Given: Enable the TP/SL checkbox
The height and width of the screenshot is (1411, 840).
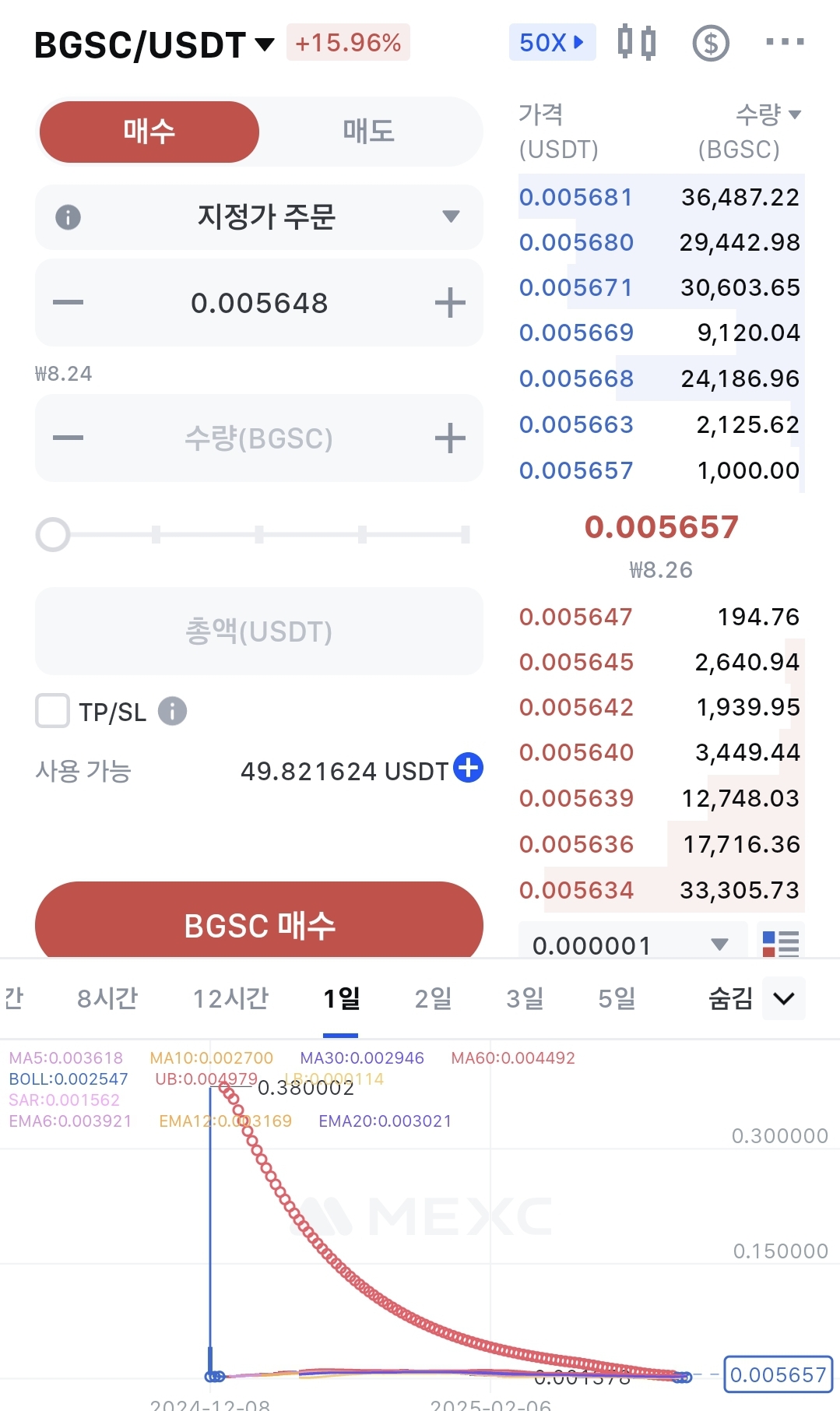Looking at the screenshot, I should pos(53,711).
